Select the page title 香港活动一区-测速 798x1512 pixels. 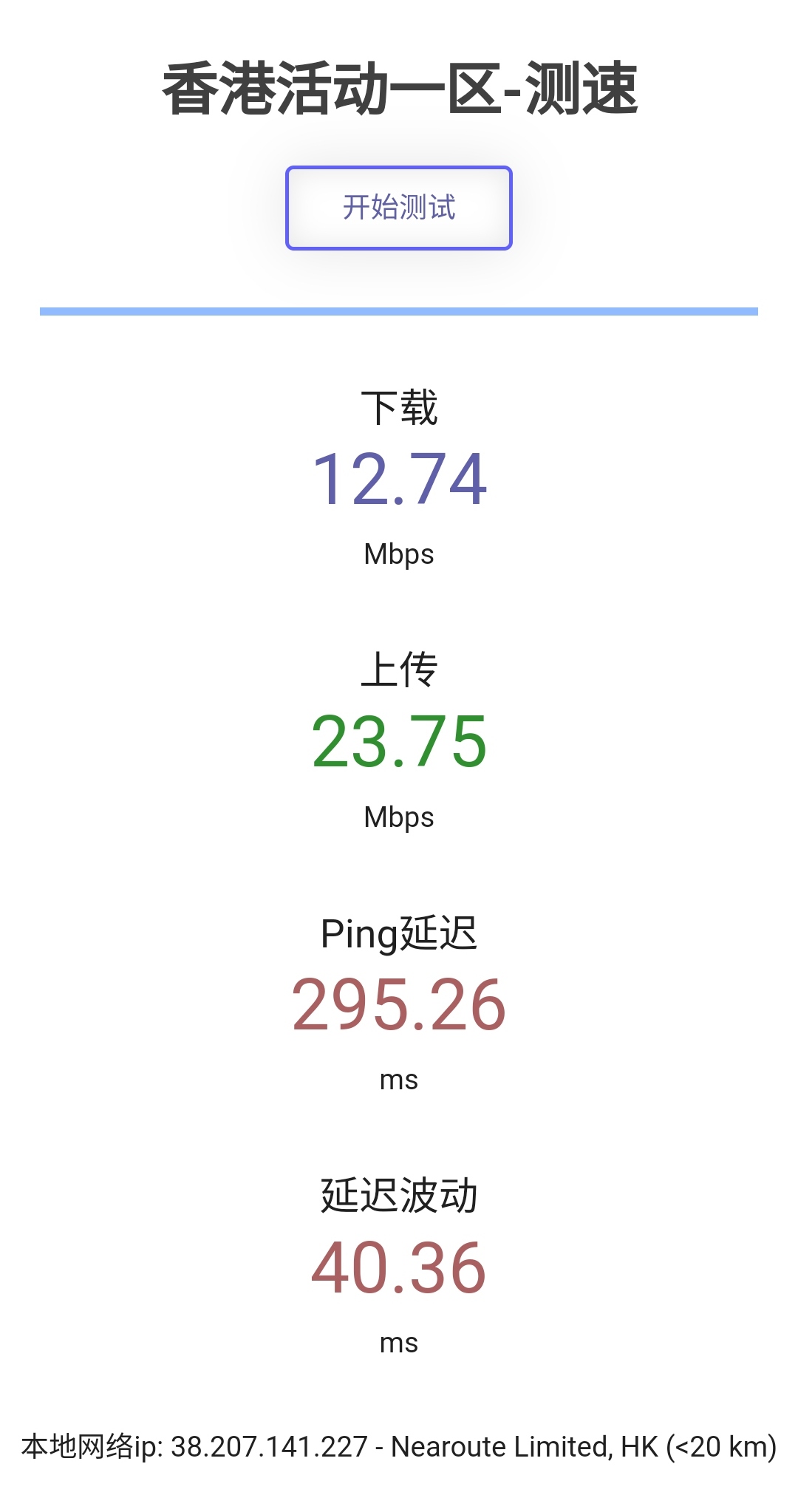[399, 89]
